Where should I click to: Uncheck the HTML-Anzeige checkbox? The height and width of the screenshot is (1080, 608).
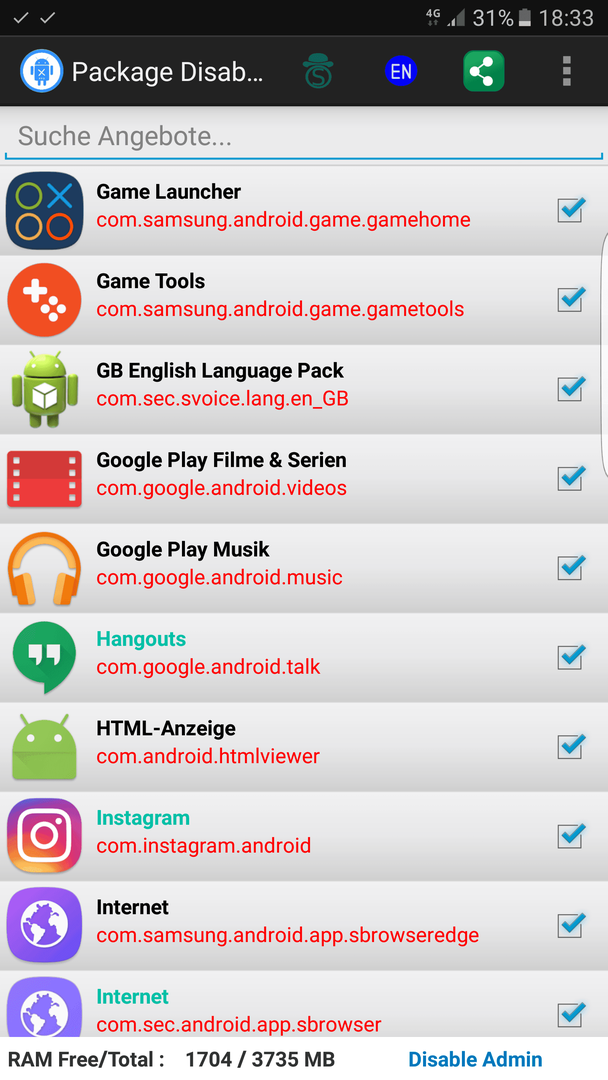click(x=571, y=747)
